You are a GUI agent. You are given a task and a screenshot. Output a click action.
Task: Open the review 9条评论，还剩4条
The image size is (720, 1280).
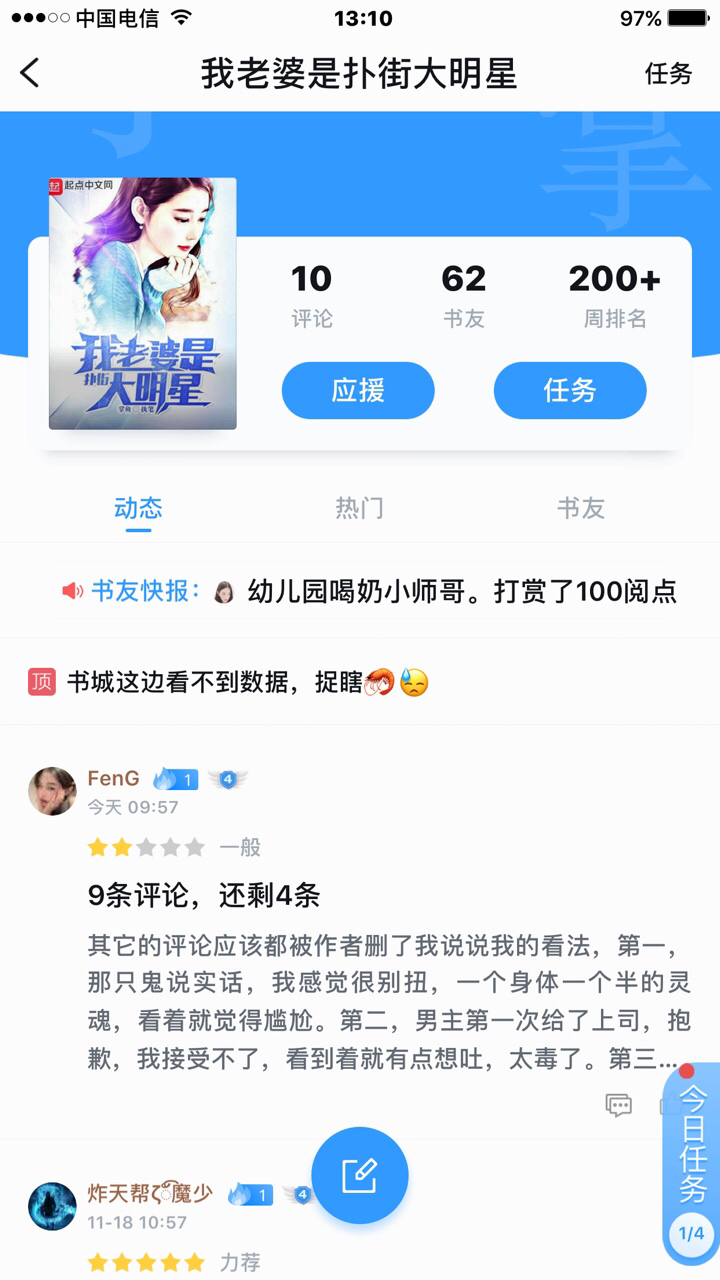204,895
